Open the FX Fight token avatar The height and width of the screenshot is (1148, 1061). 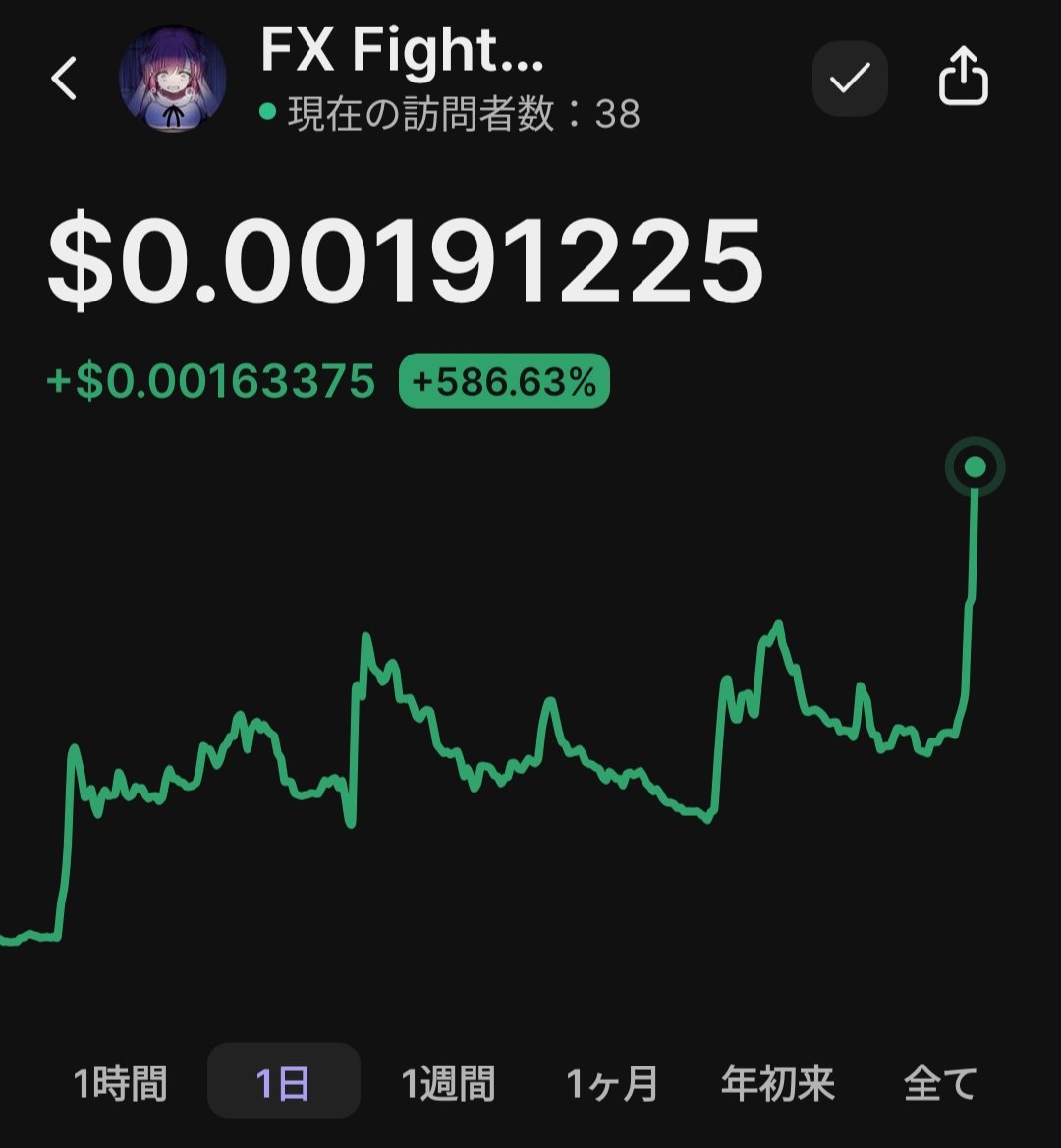(x=172, y=79)
